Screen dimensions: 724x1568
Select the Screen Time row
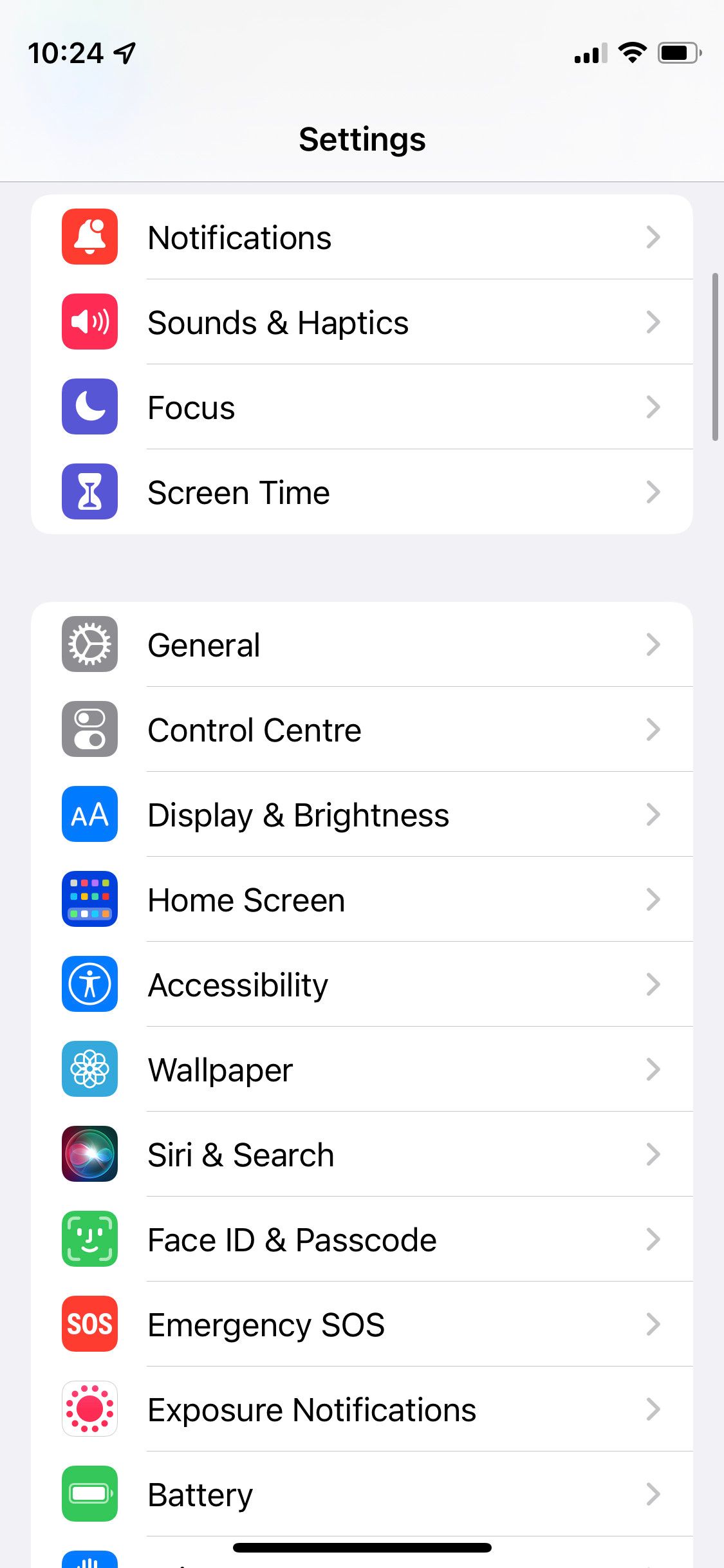(360, 492)
